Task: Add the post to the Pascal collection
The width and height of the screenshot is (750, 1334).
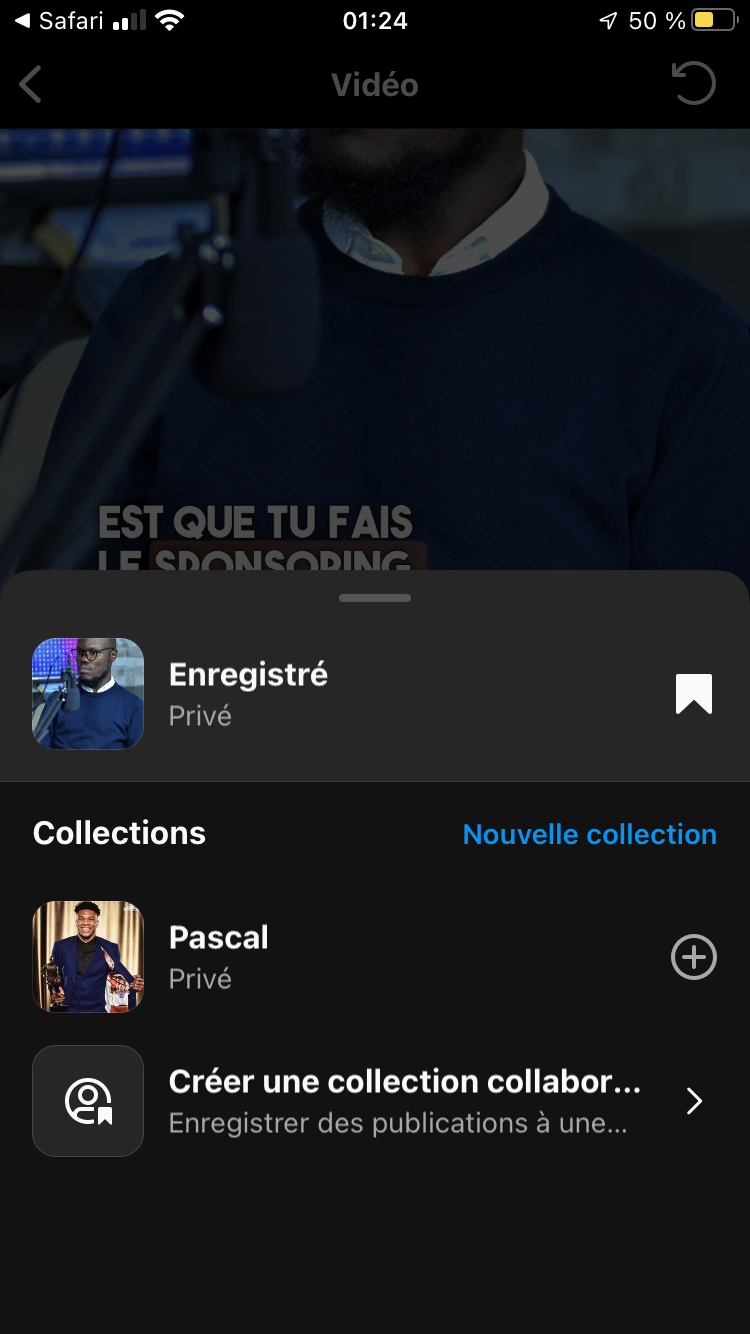Action: [x=693, y=958]
